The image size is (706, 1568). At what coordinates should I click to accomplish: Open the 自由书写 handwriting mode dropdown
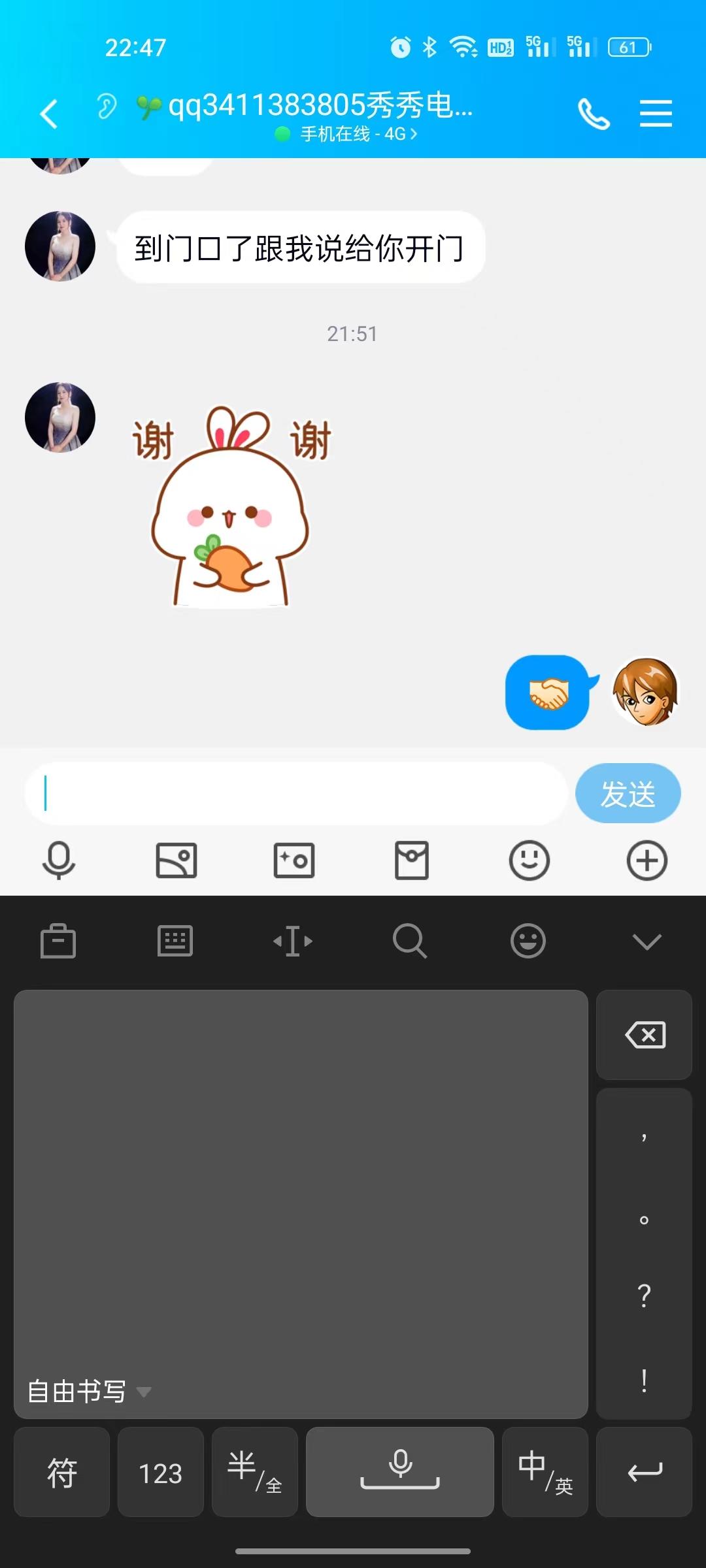(x=88, y=1392)
